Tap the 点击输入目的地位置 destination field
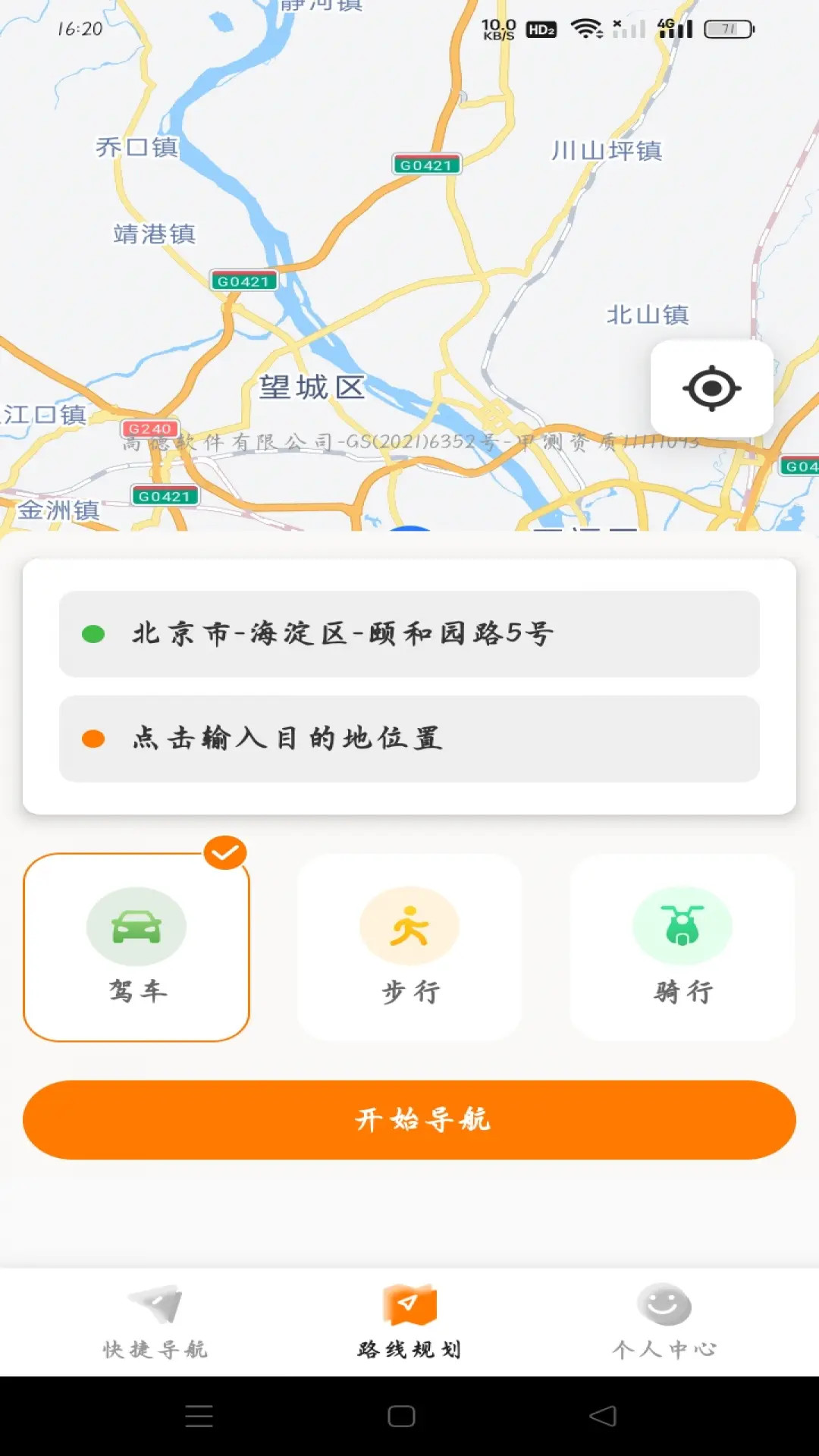The image size is (819, 1456). (409, 739)
